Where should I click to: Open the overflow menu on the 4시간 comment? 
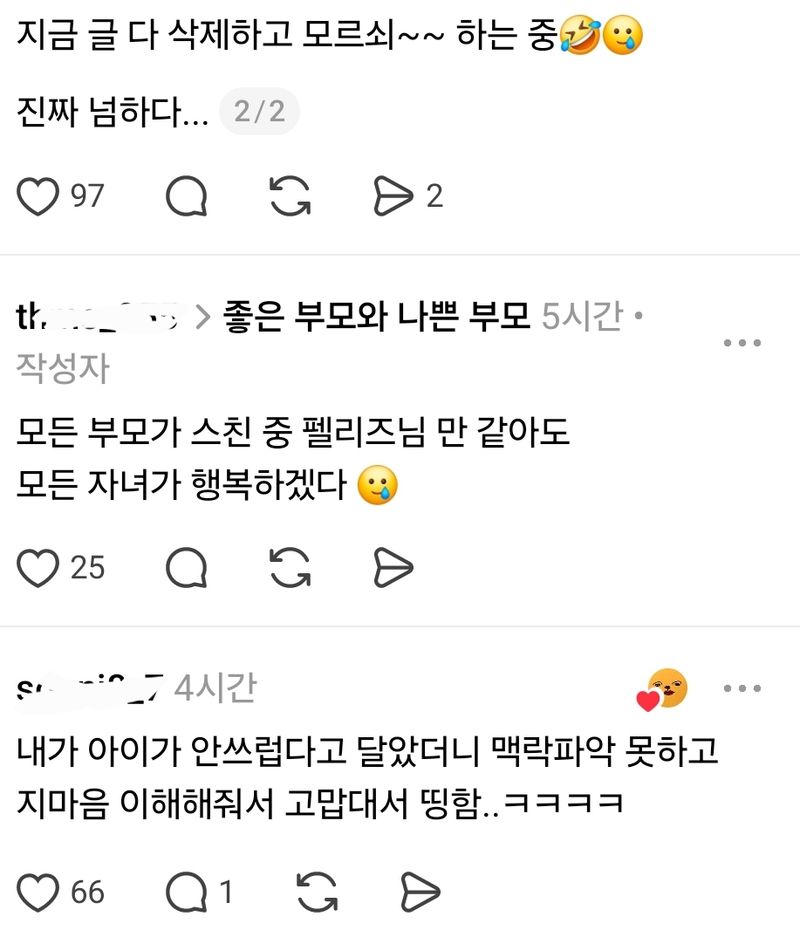coord(742,689)
